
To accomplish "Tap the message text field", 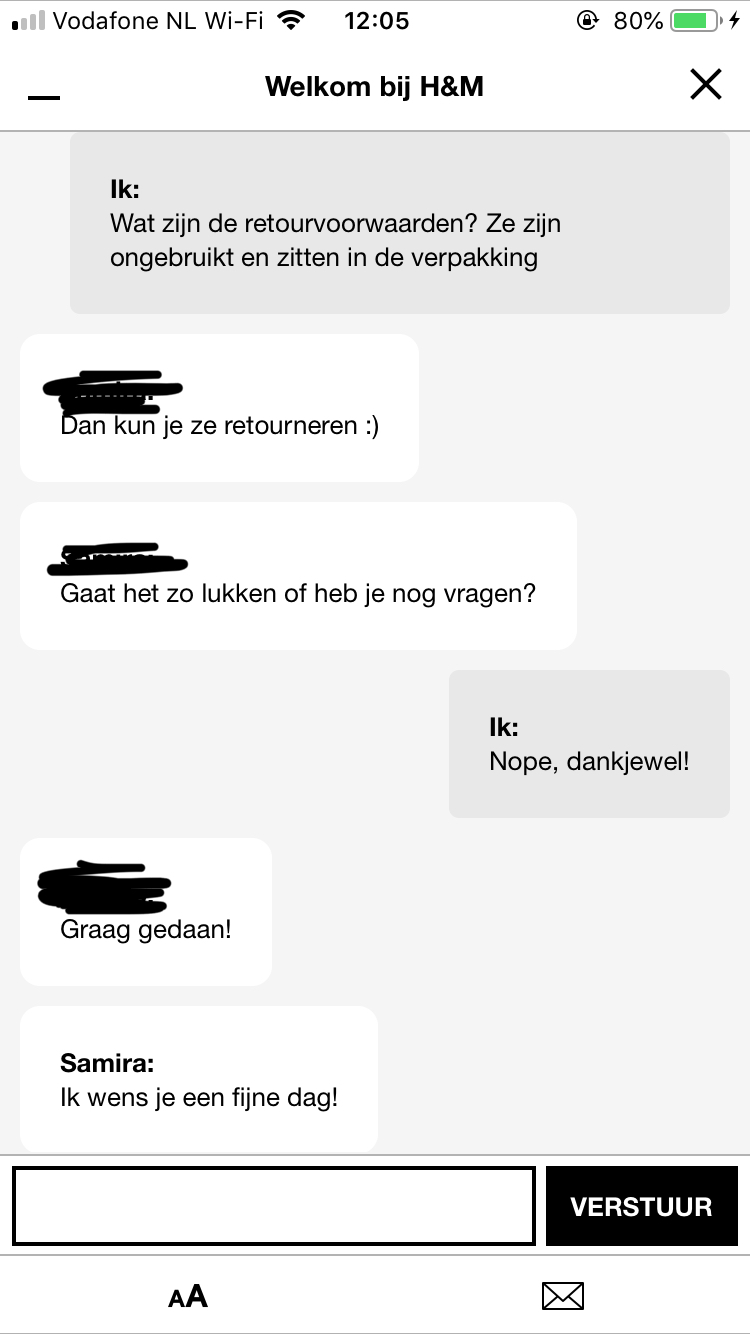I will (x=274, y=1206).
